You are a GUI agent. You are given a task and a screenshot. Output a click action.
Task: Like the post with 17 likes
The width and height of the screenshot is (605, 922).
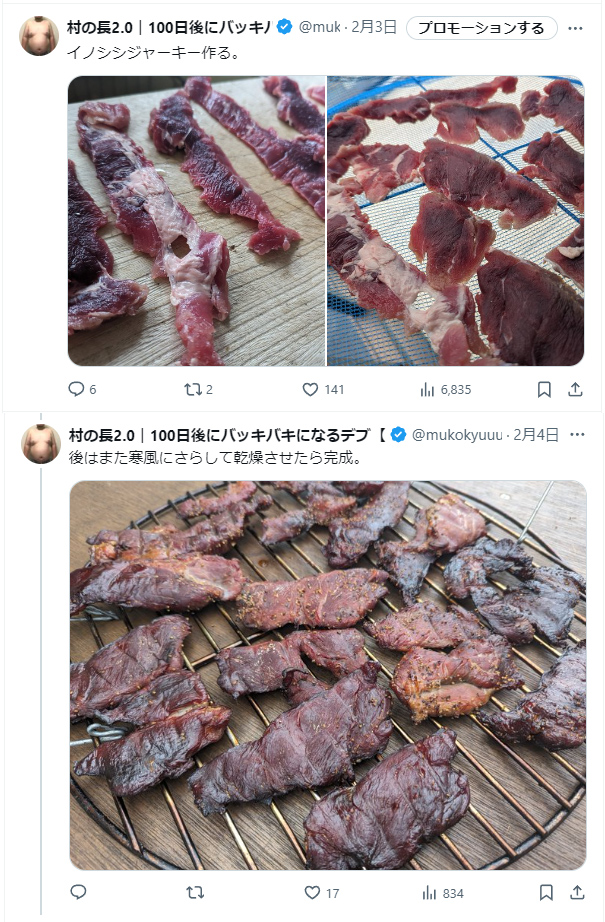point(311,892)
